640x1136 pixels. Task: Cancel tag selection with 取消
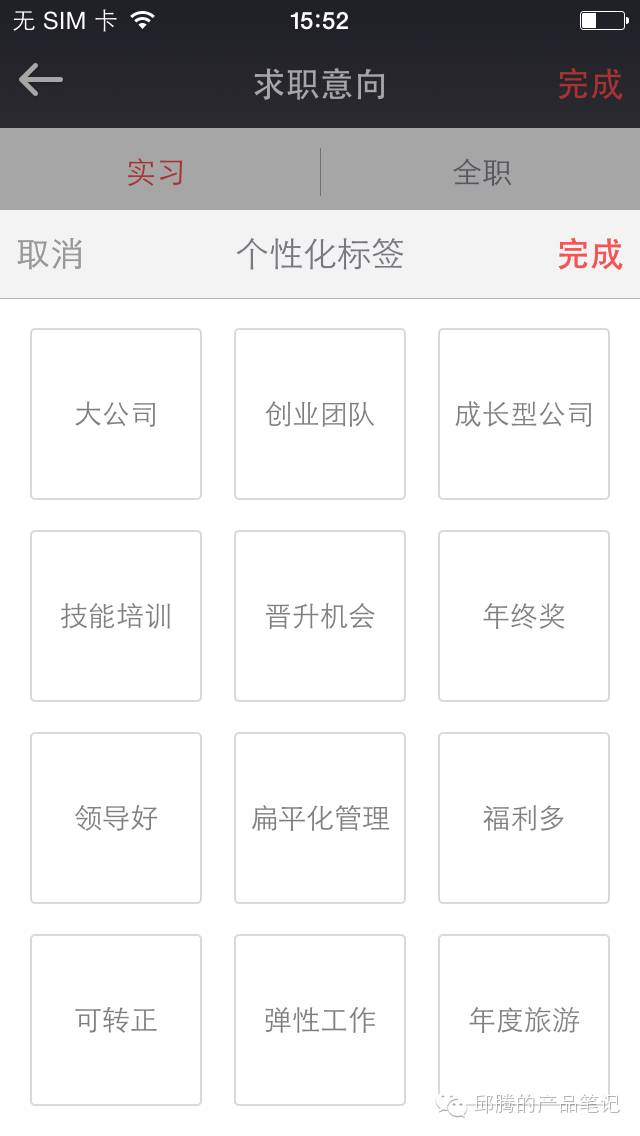[50, 254]
